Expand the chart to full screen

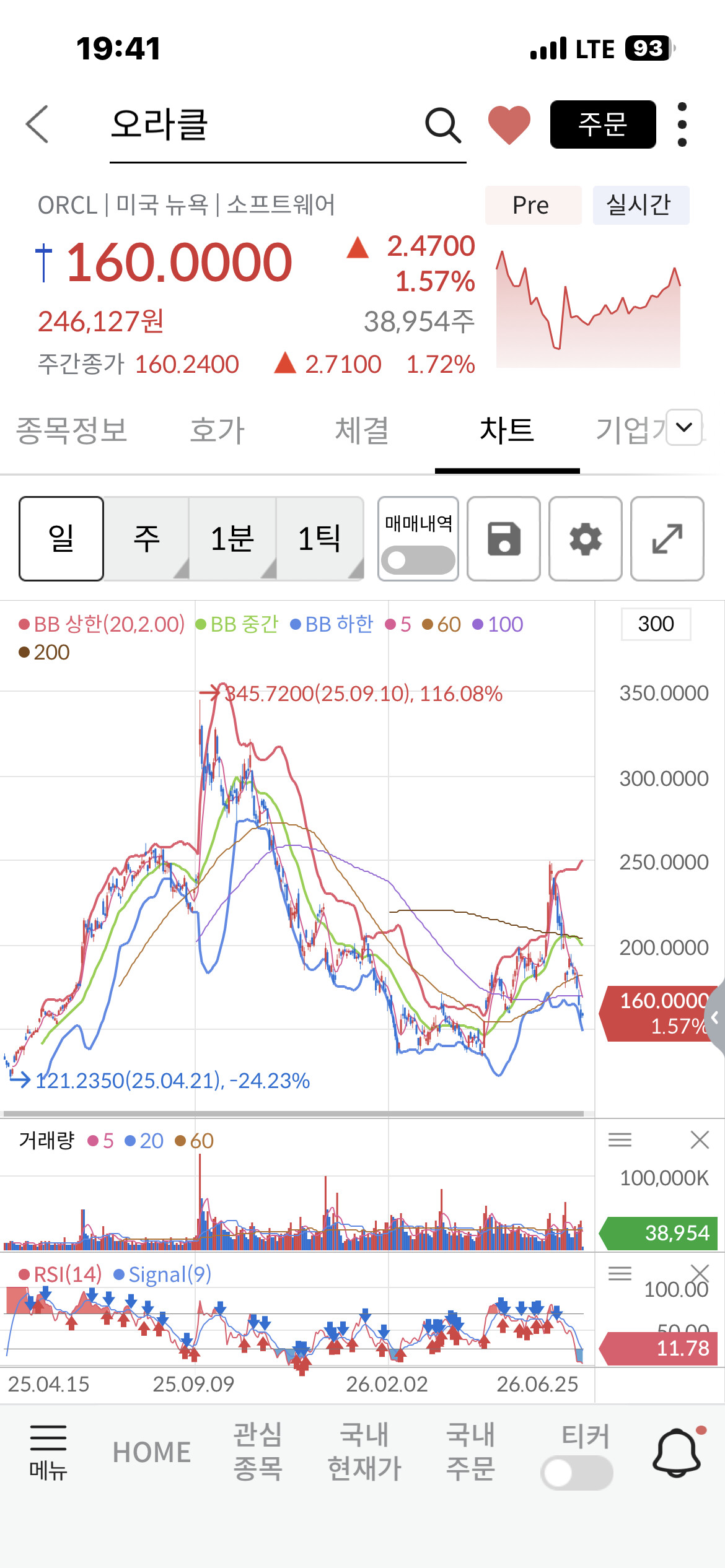[x=667, y=539]
